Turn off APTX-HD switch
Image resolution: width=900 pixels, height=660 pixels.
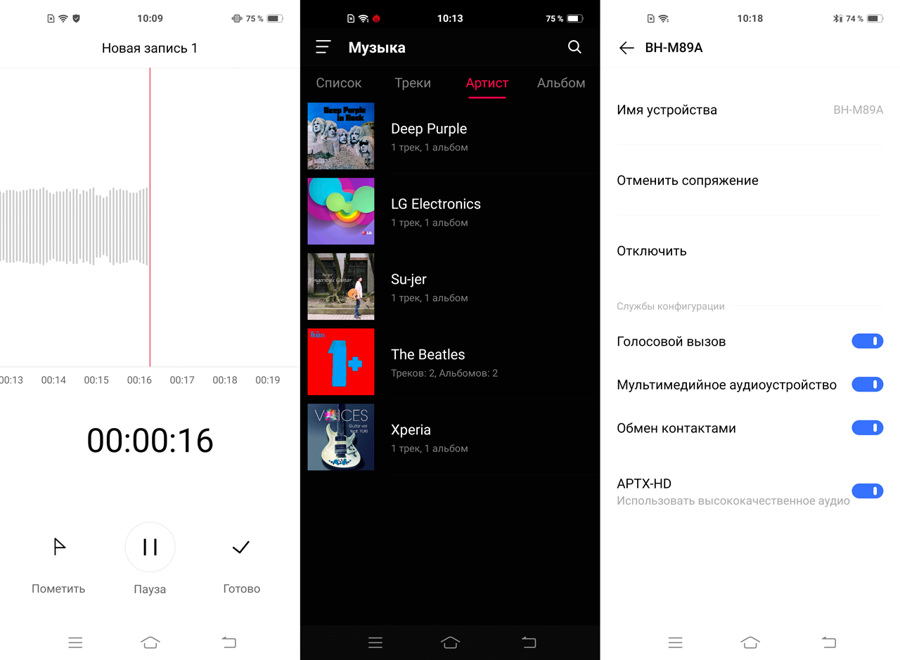click(867, 491)
